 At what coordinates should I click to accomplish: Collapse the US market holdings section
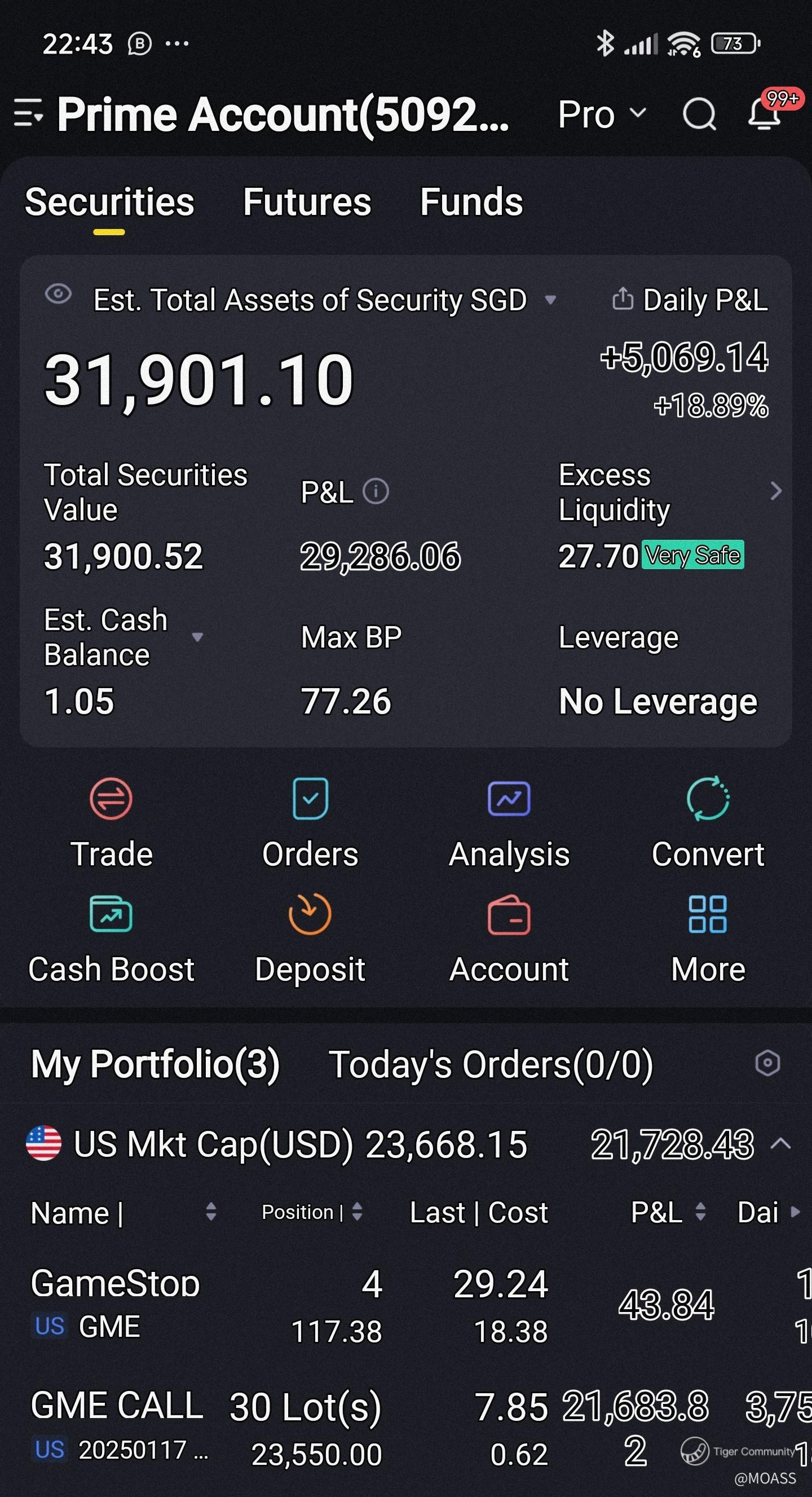(x=780, y=1144)
